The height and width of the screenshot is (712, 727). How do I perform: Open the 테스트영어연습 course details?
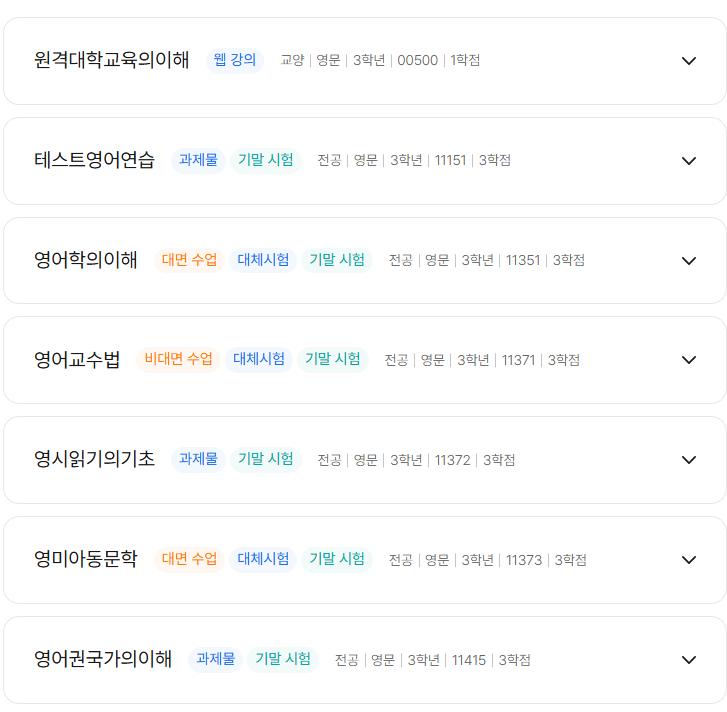tap(688, 161)
